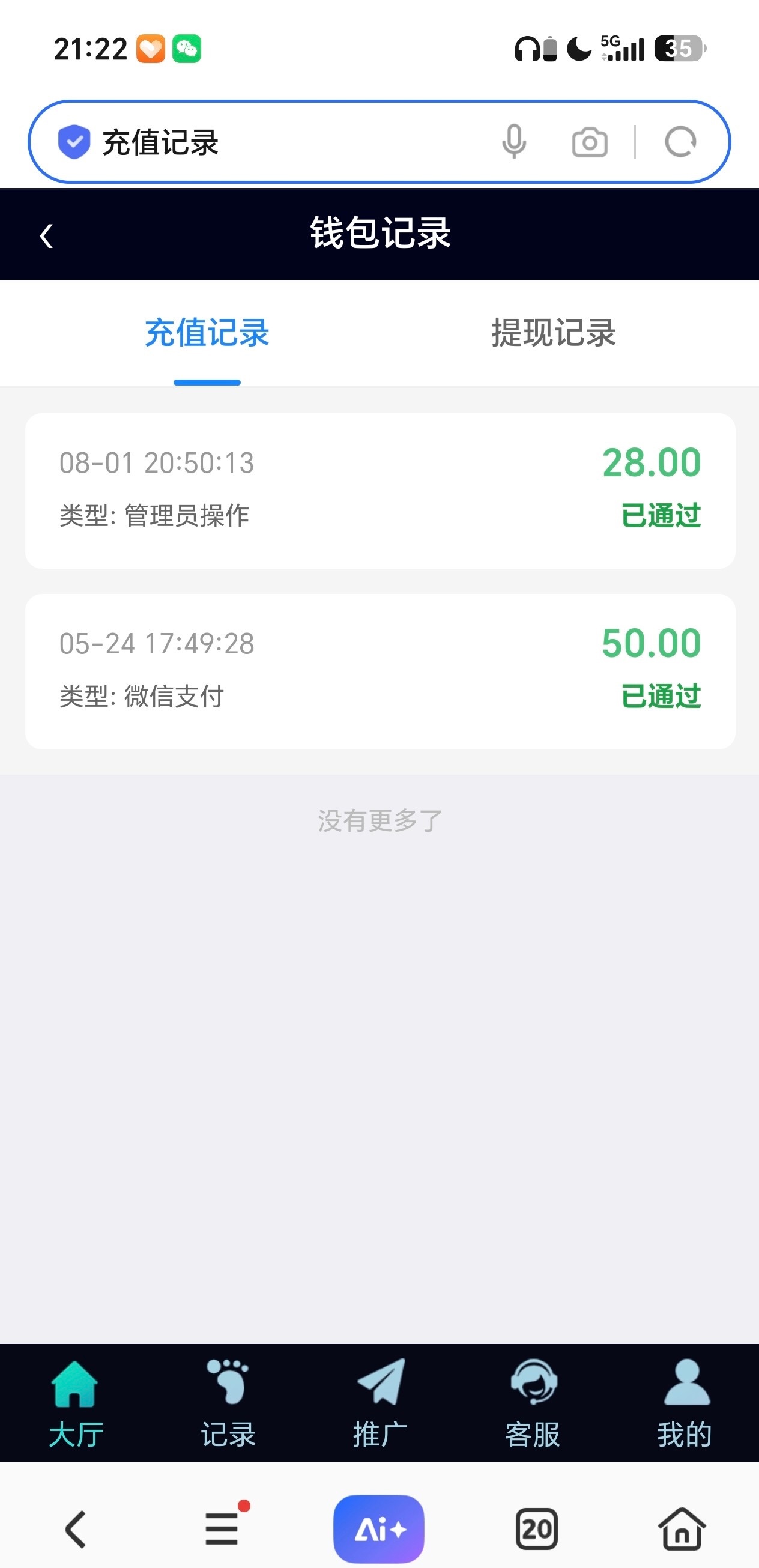Reload the page with the refresh icon
Image resolution: width=759 pixels, height=1568 pixels.
[680, 142]
